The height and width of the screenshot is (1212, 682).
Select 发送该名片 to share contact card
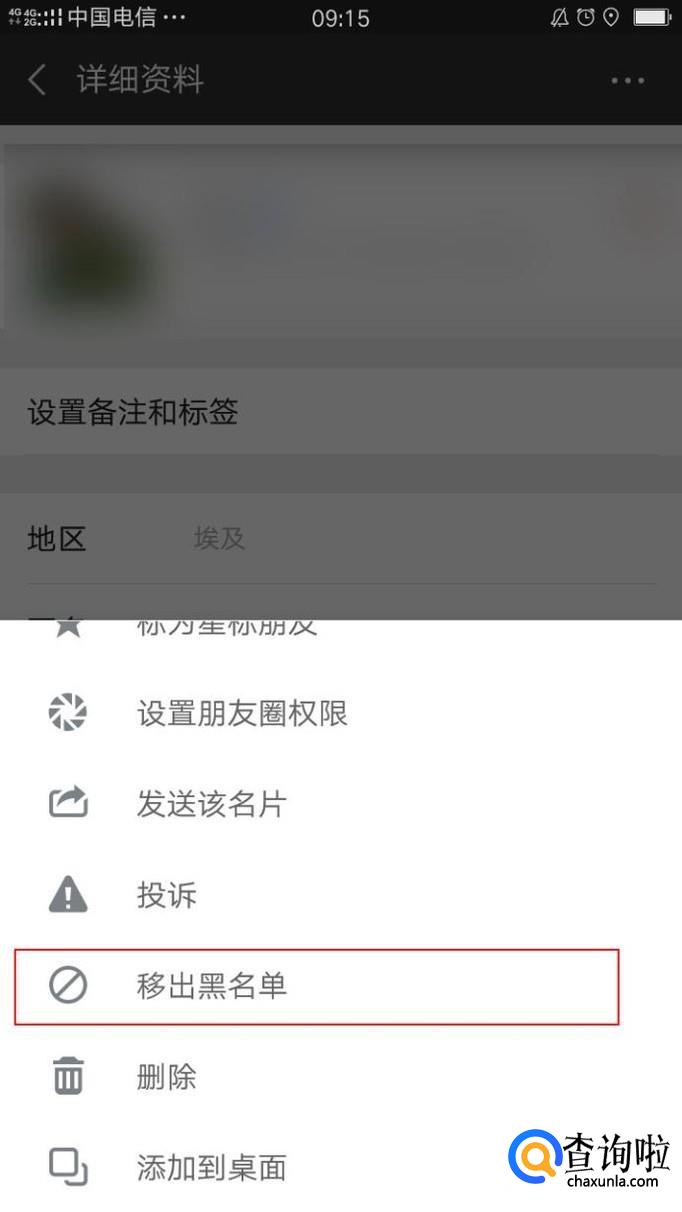341,804
